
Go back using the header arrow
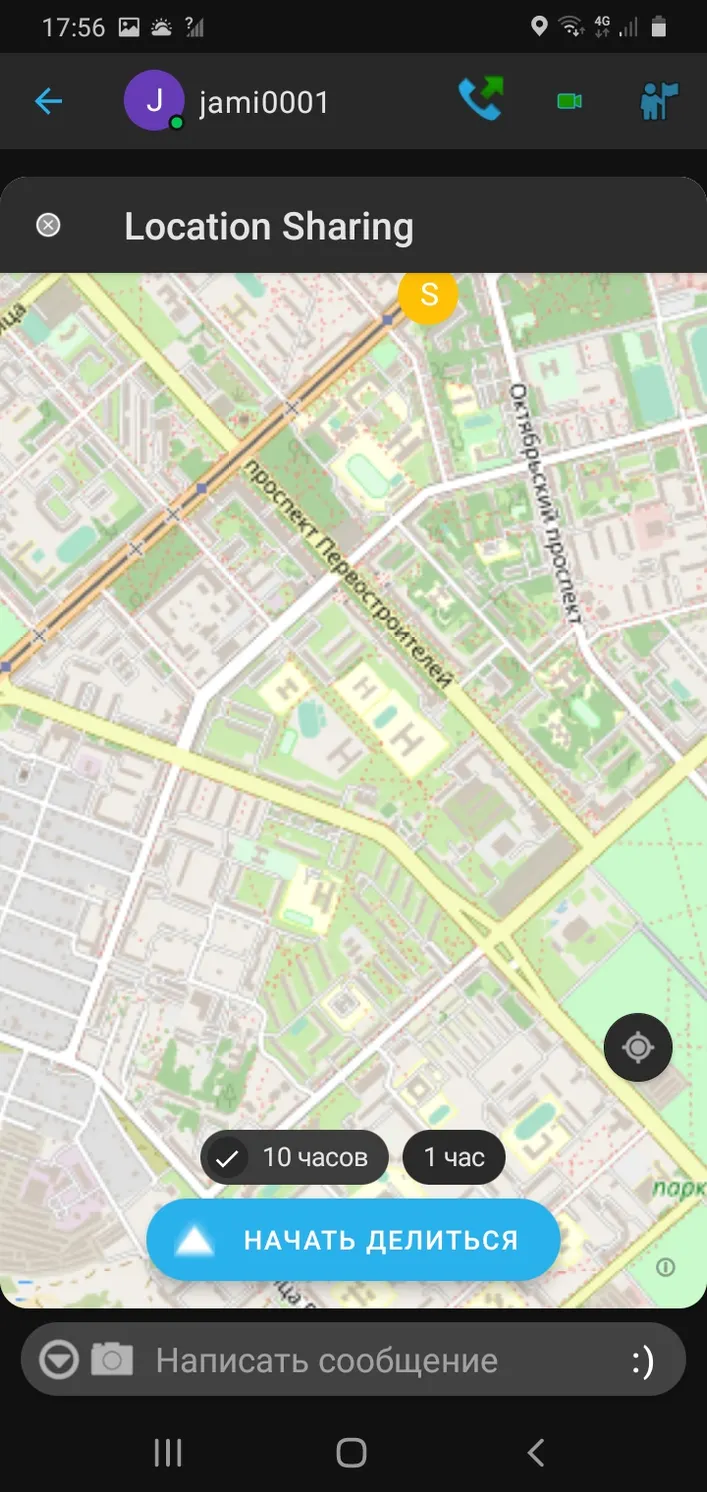48,101
